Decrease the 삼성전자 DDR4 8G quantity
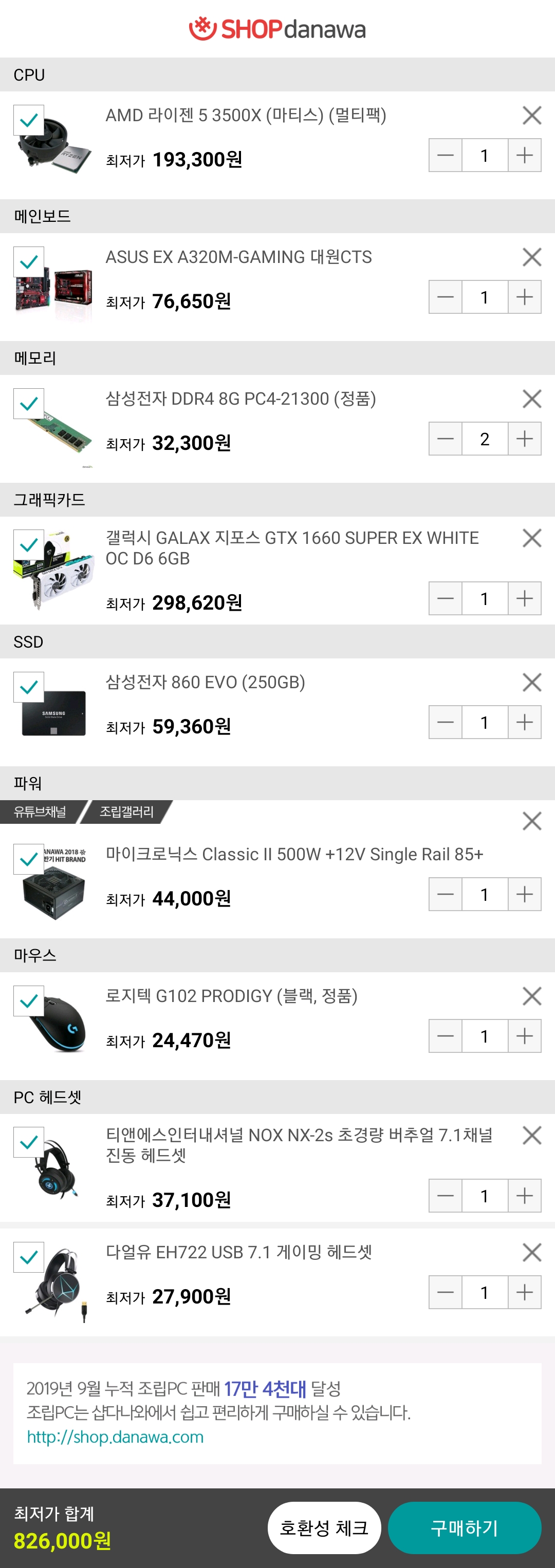This screenshot has width=555, height=1568. (x=446, y=439)
